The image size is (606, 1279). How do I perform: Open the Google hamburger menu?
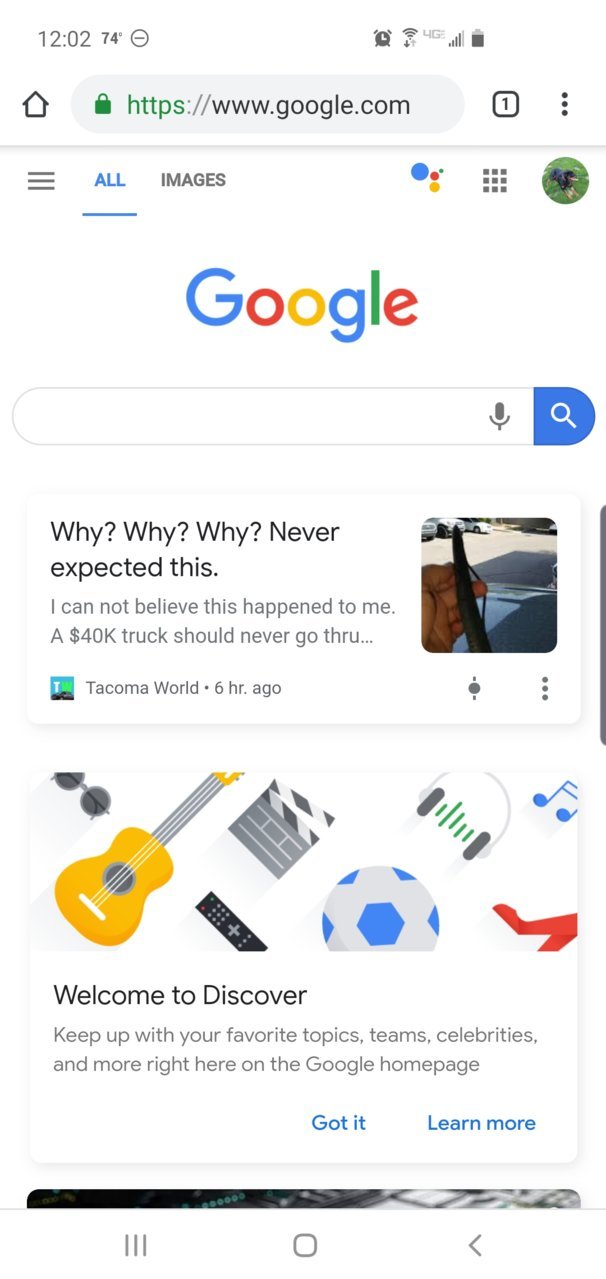[x=41, y=181]
